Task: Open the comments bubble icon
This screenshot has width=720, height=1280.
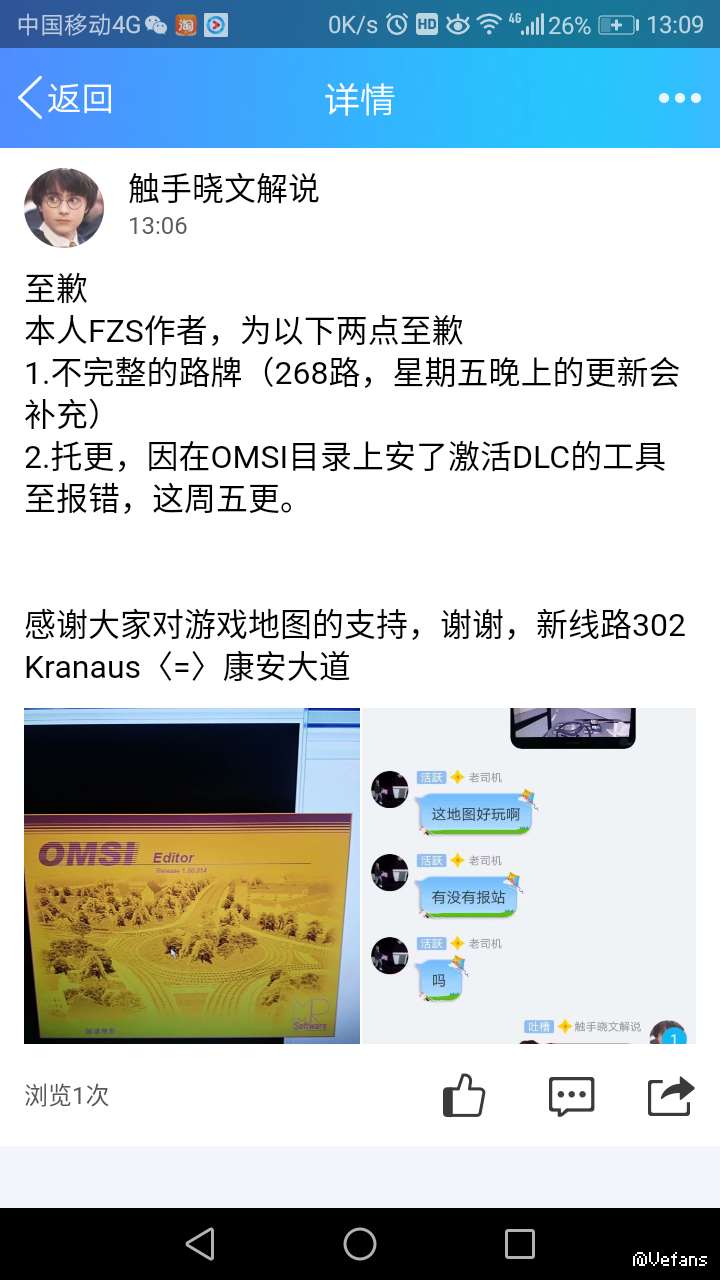Action: (571, 1096)
